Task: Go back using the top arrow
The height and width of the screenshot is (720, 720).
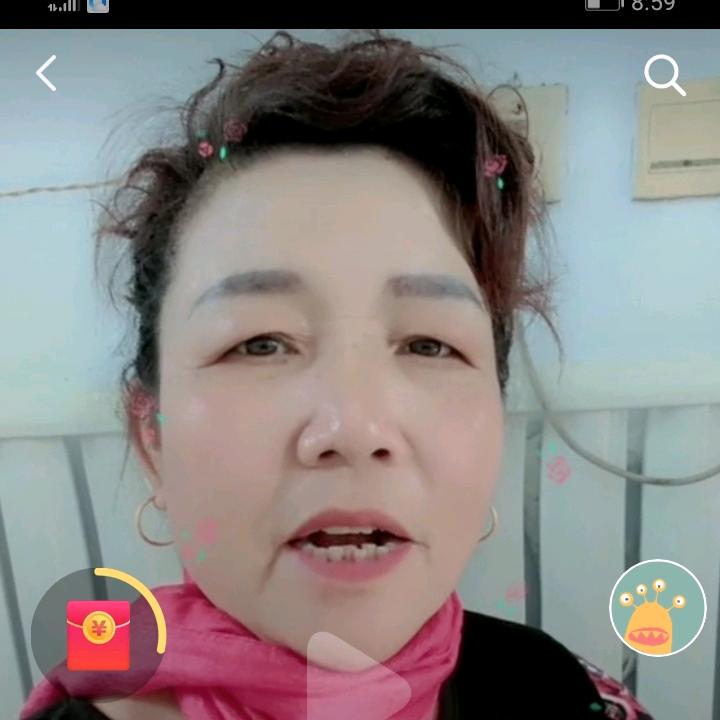Action: point(46,74)
